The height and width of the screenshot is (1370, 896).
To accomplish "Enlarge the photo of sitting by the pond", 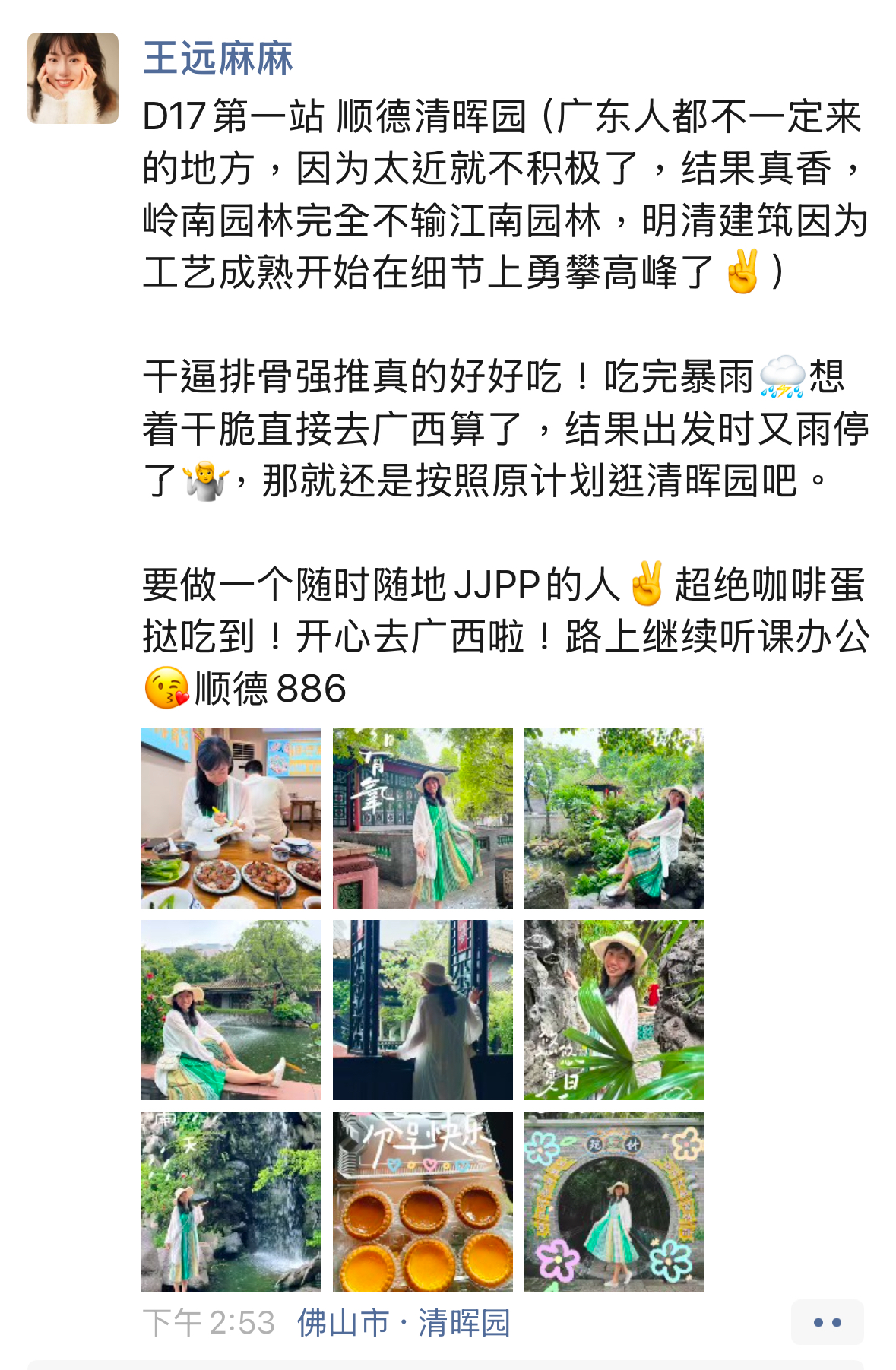I will pos(231,1010).
